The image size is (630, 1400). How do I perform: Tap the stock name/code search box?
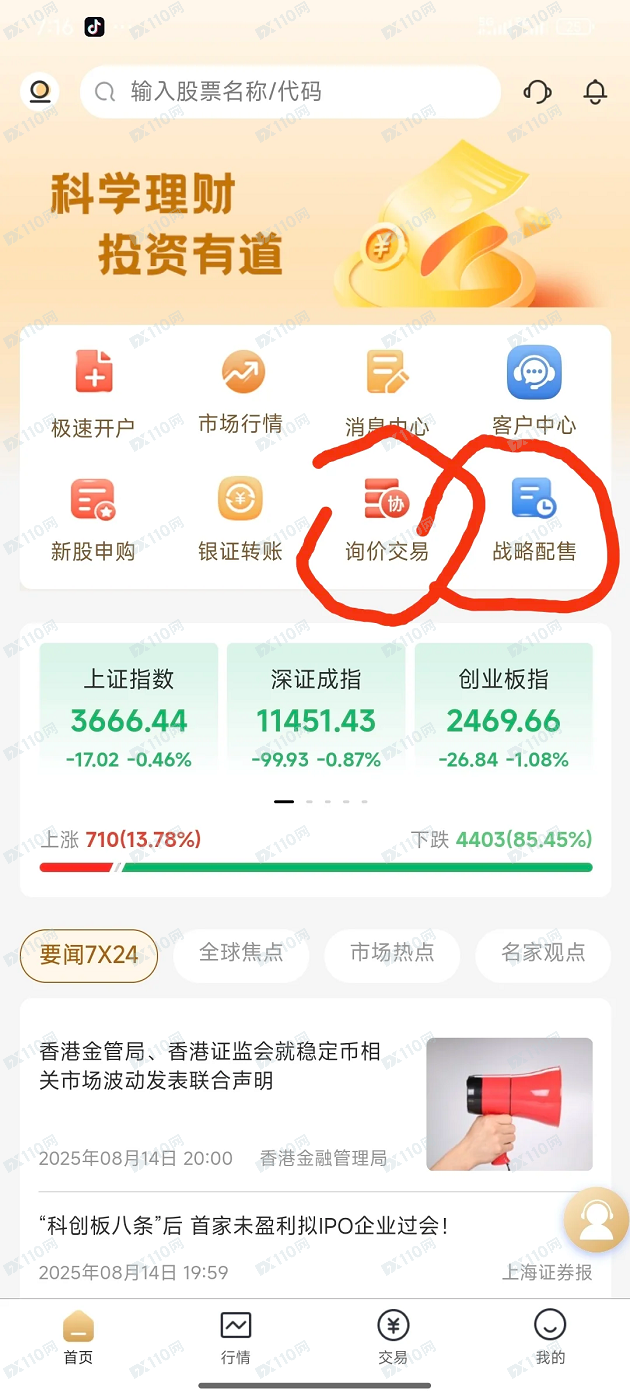click(x=290, y=93)
